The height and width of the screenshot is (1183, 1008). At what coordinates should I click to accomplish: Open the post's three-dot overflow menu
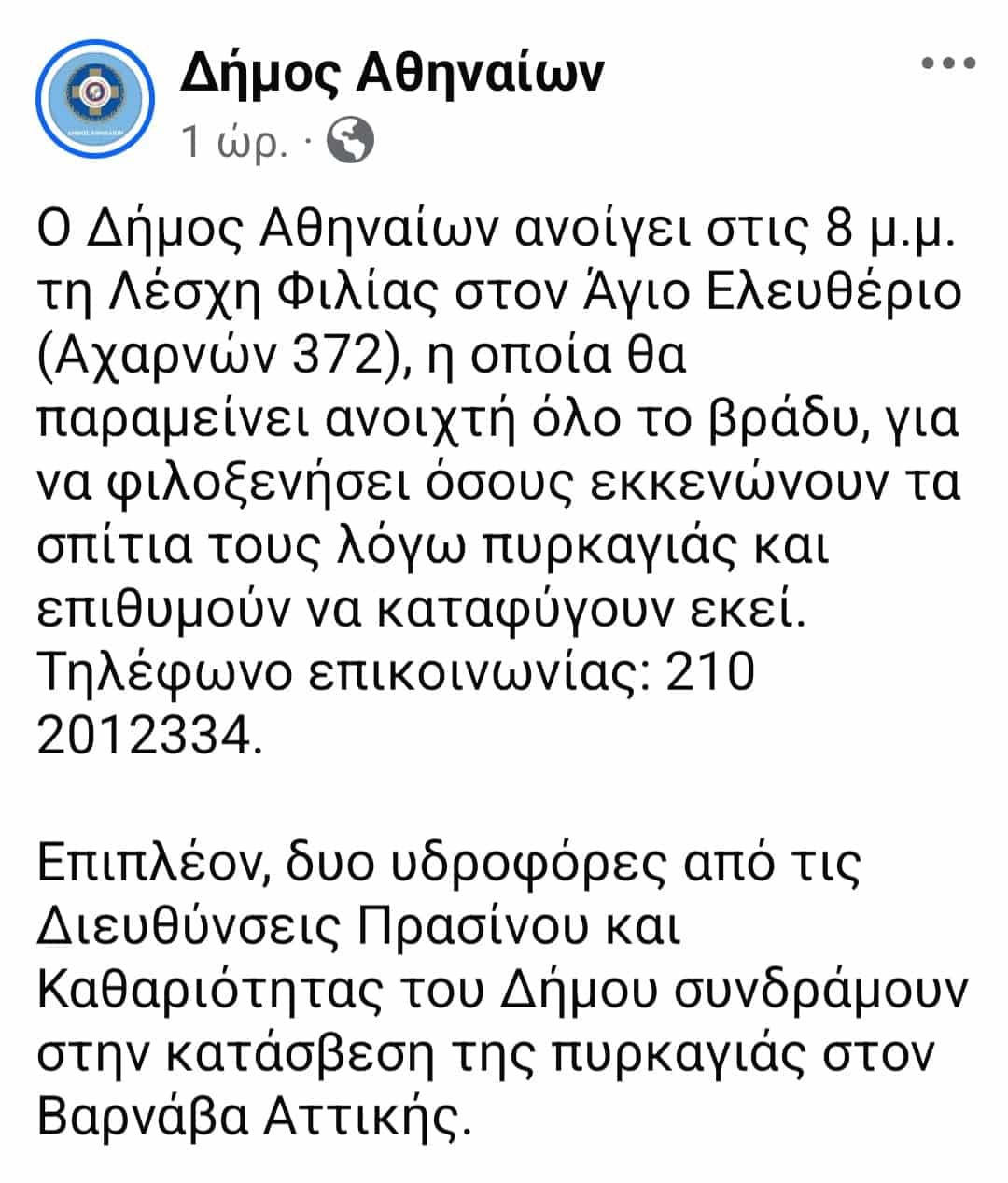949,63
